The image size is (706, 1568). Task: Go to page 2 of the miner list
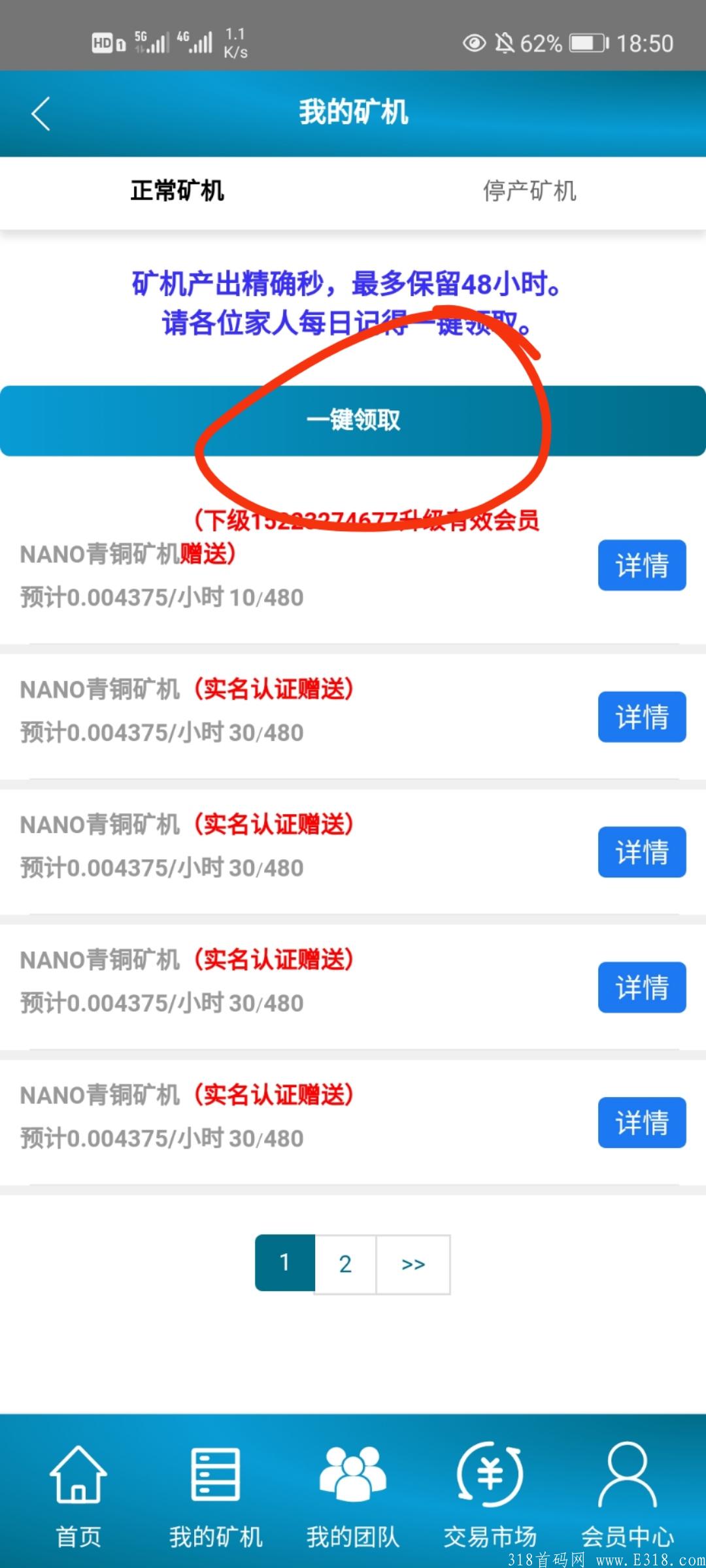[345, 1264]
